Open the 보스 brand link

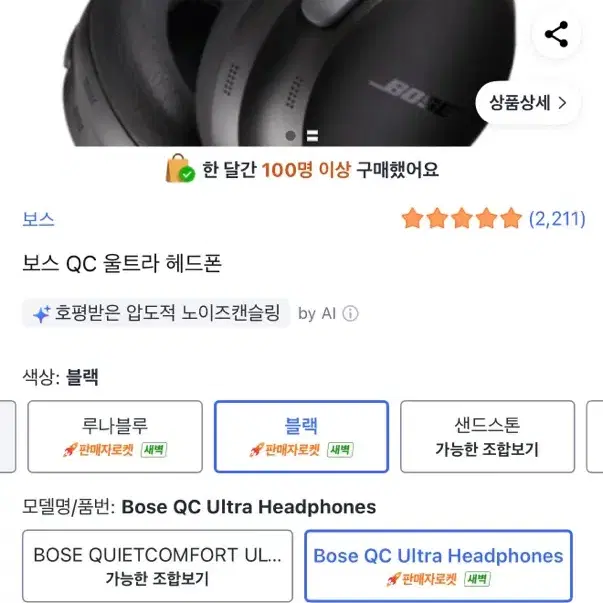[38, 219]
